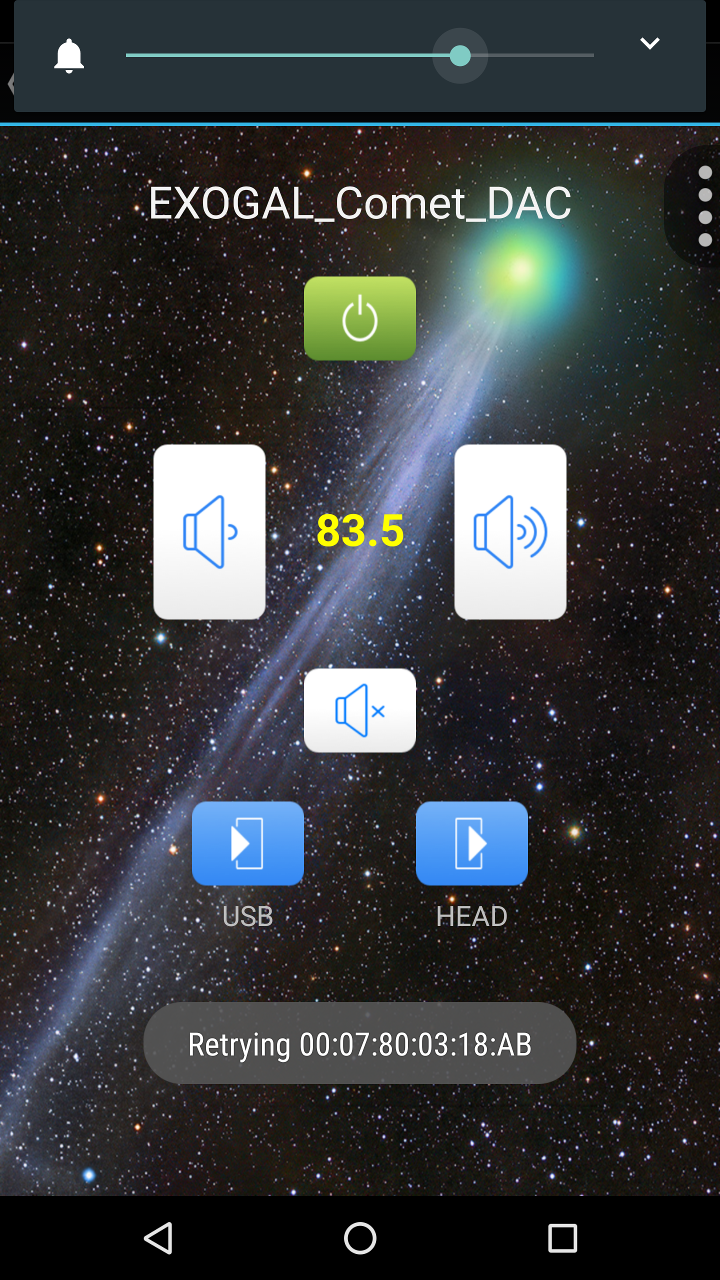Adjust the notification volume slider
The height and width of the screenshot is (1280, 720).
460,56
